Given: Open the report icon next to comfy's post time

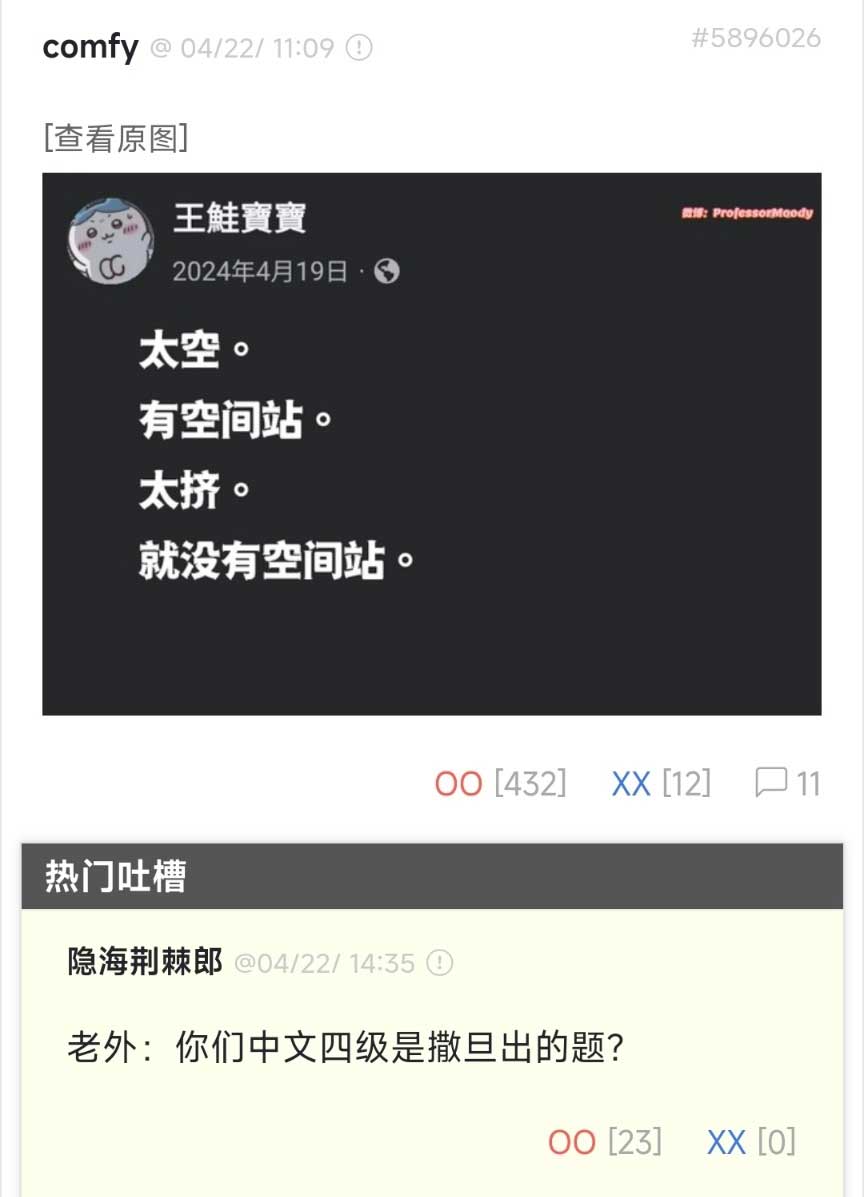Looking at the screenshot, I should [x=359, y=48].
